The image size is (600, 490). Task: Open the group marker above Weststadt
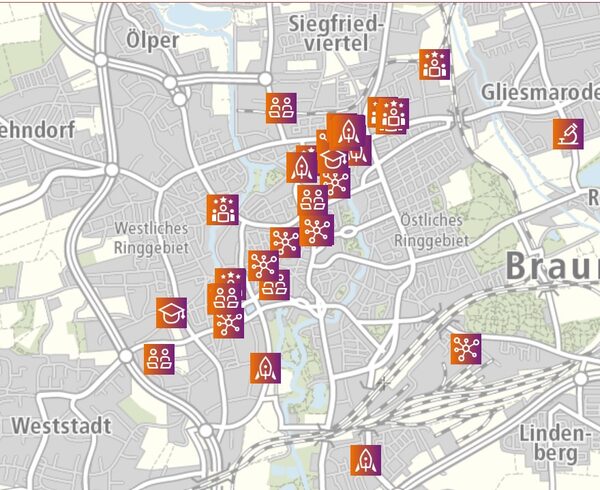point(158,358)
